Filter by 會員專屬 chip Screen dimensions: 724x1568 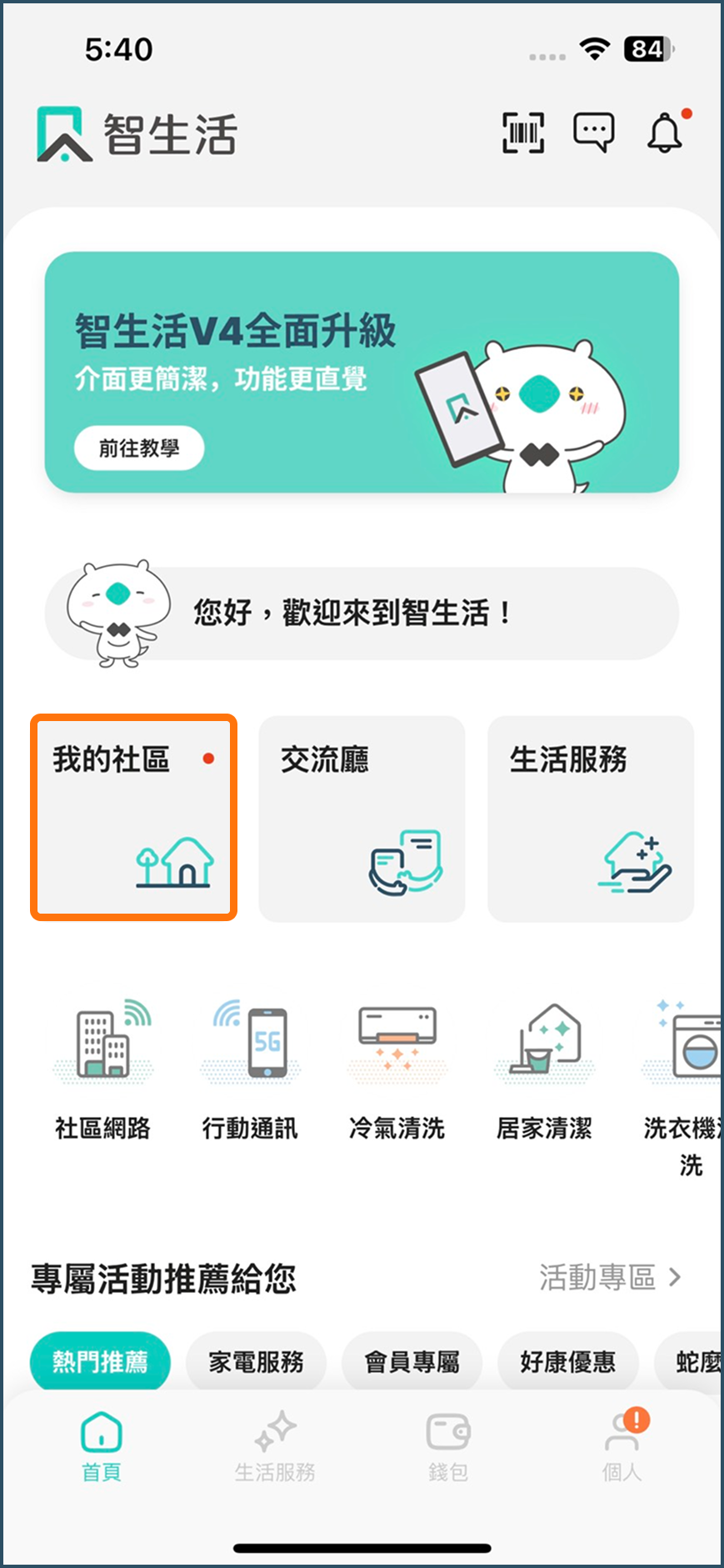click(x=412, y=1361)
